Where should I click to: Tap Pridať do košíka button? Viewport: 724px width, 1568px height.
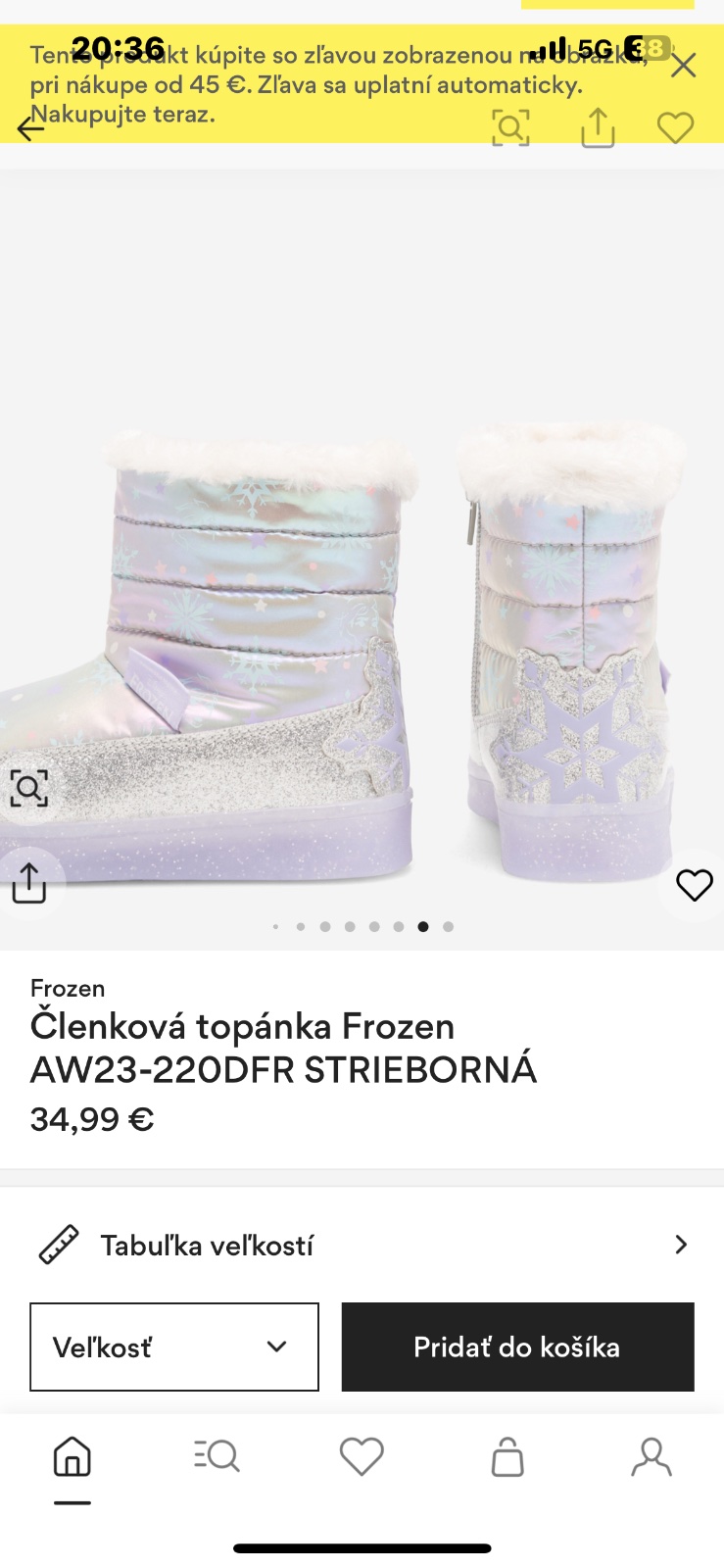tap(517, 1347)
